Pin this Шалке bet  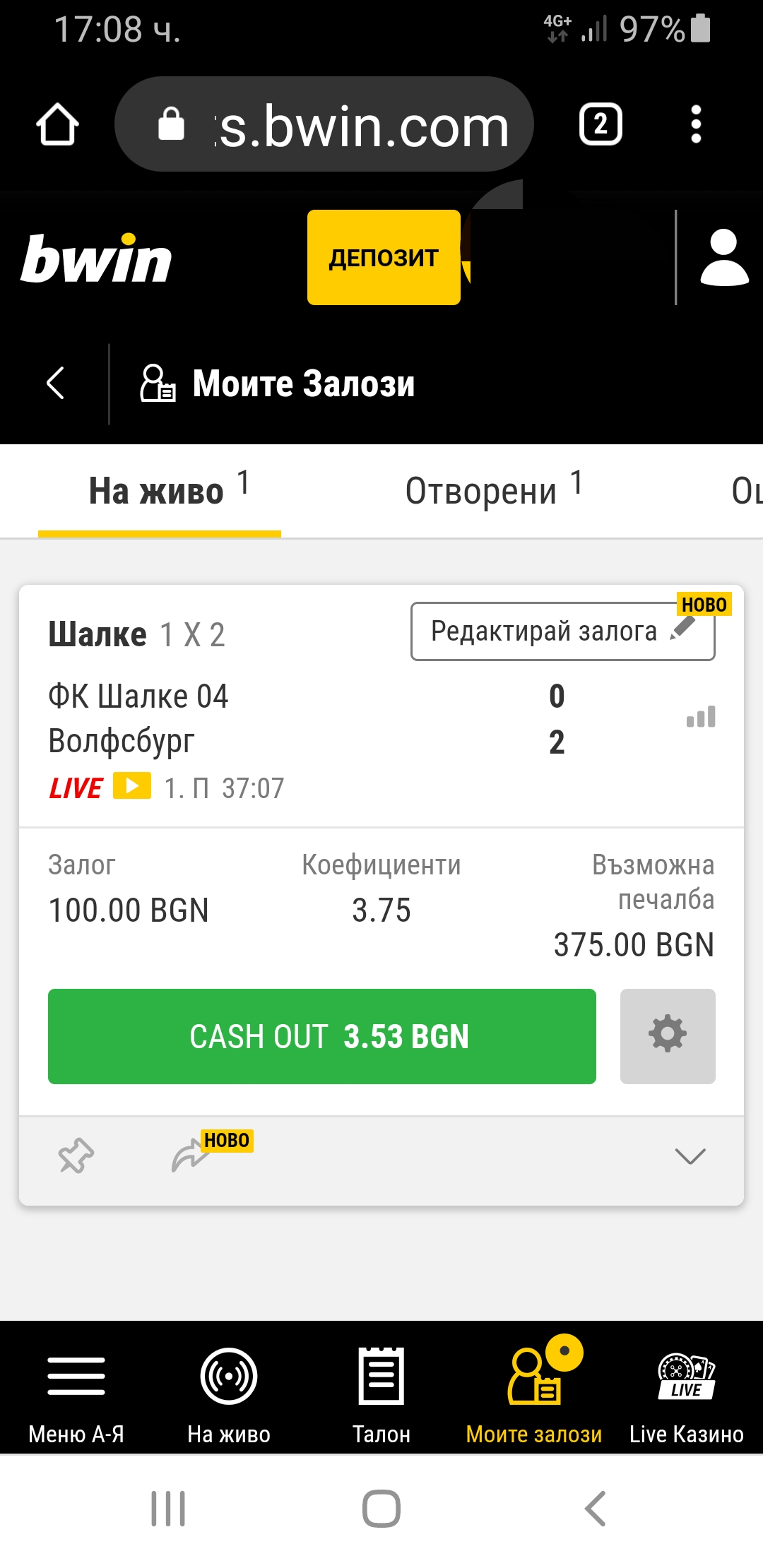click(x=76, y=1156)
